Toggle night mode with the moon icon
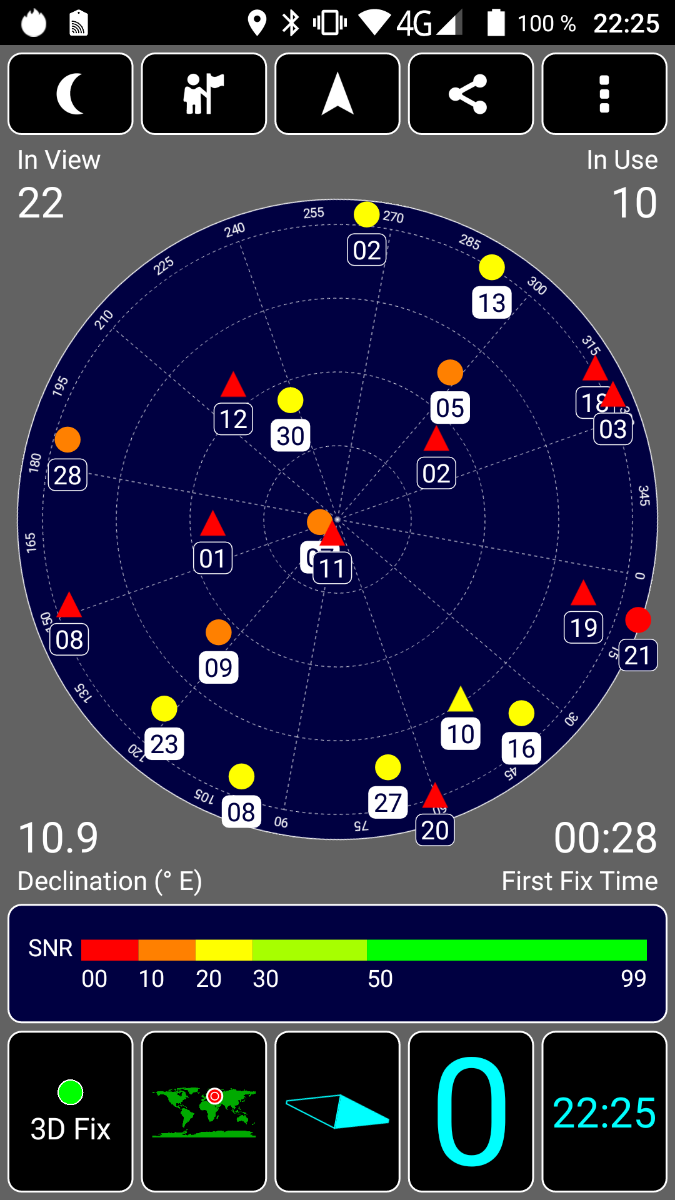675x1200 pixels. (70, 94)
